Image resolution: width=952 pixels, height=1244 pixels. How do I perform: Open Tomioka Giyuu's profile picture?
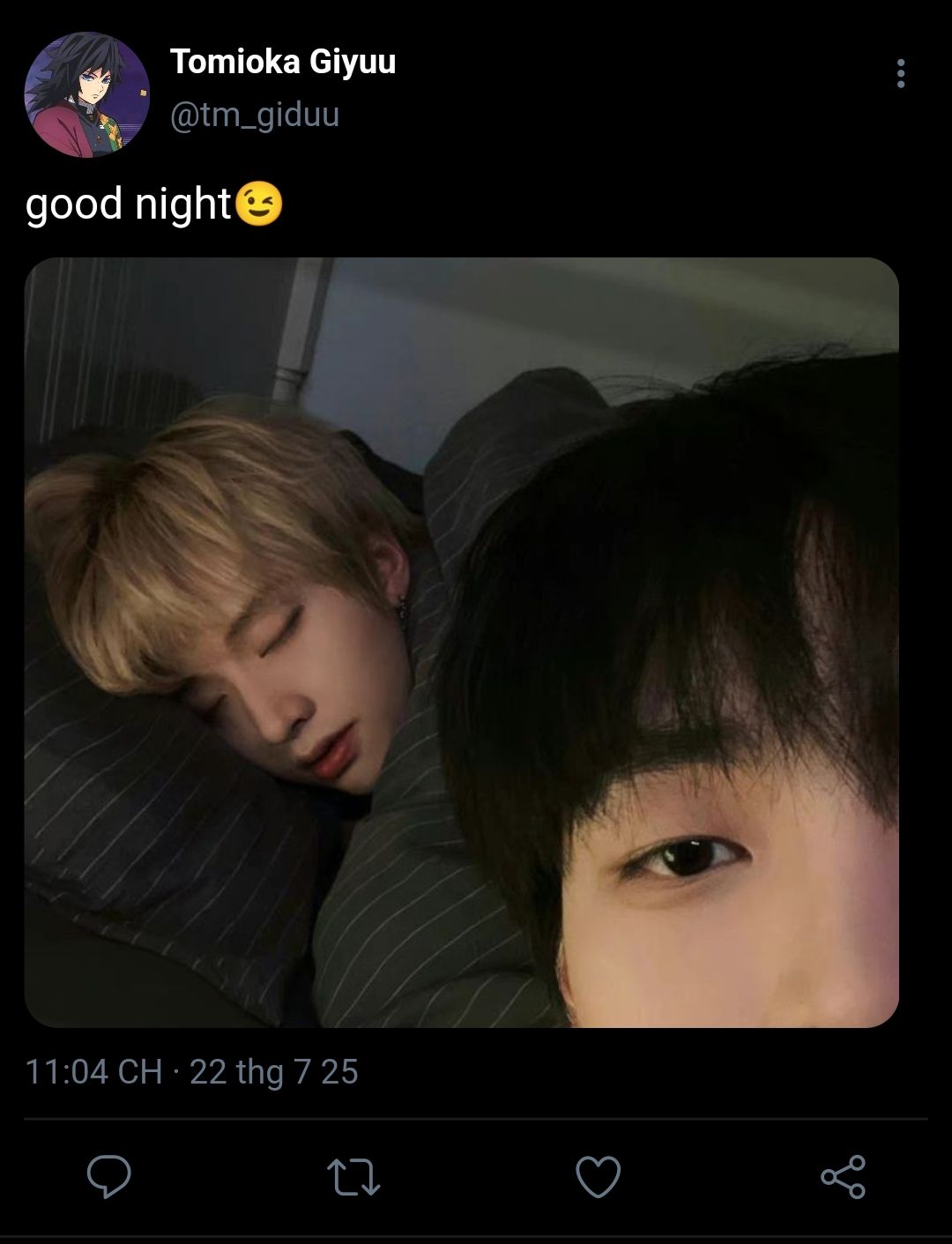click(x=86, y=94)
